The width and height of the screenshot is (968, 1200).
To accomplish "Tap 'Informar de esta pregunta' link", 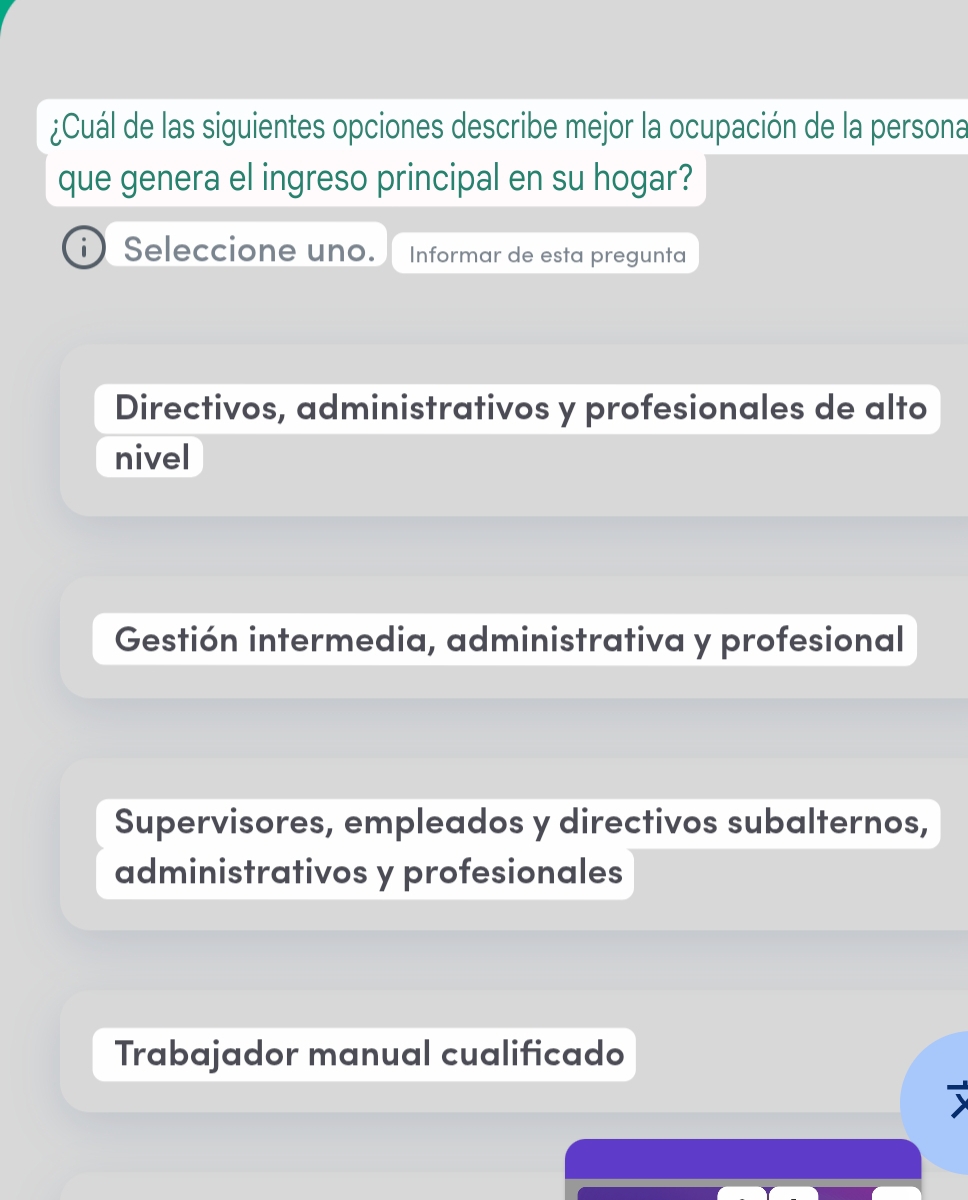I will pos(547,254).
